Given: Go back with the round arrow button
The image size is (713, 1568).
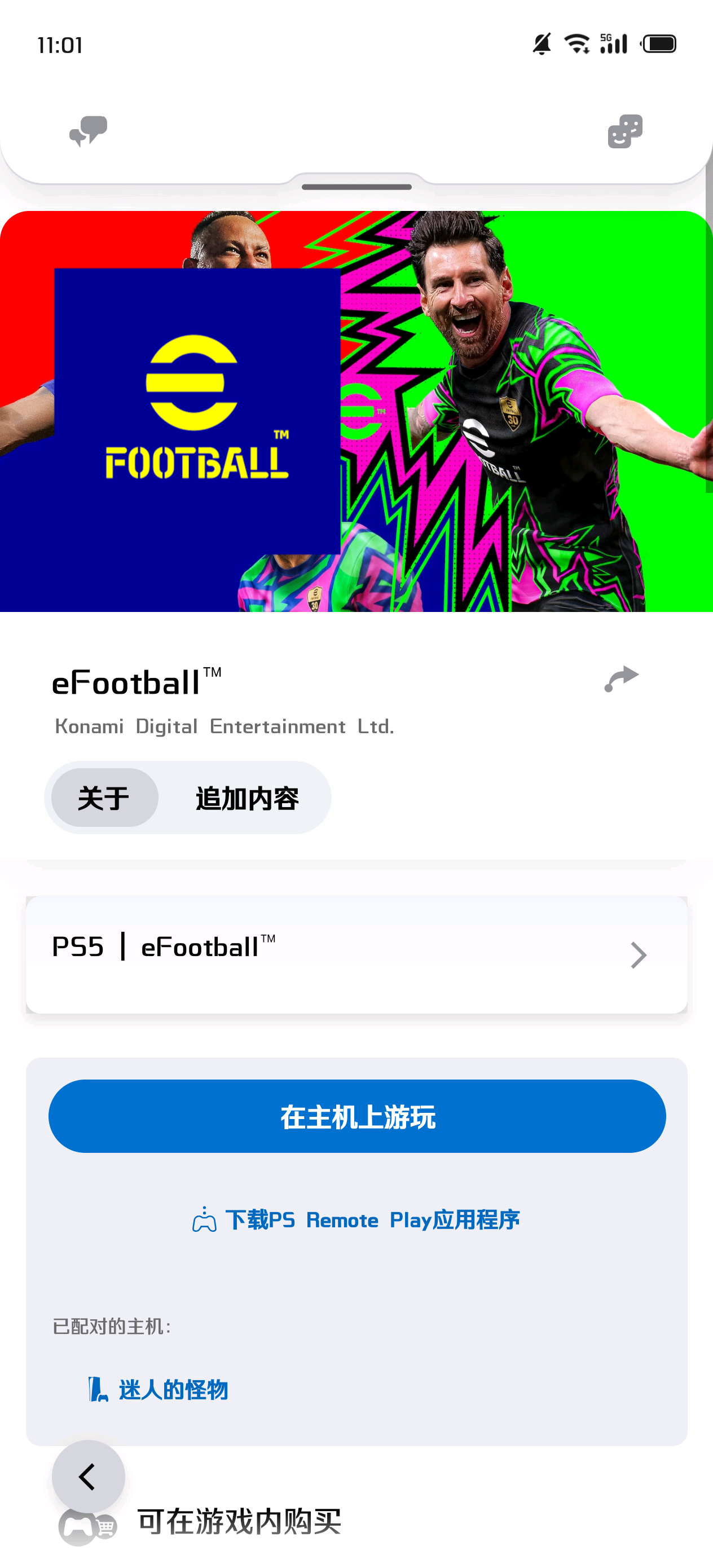Looking at the screenshot, I should click(89, 1476).
